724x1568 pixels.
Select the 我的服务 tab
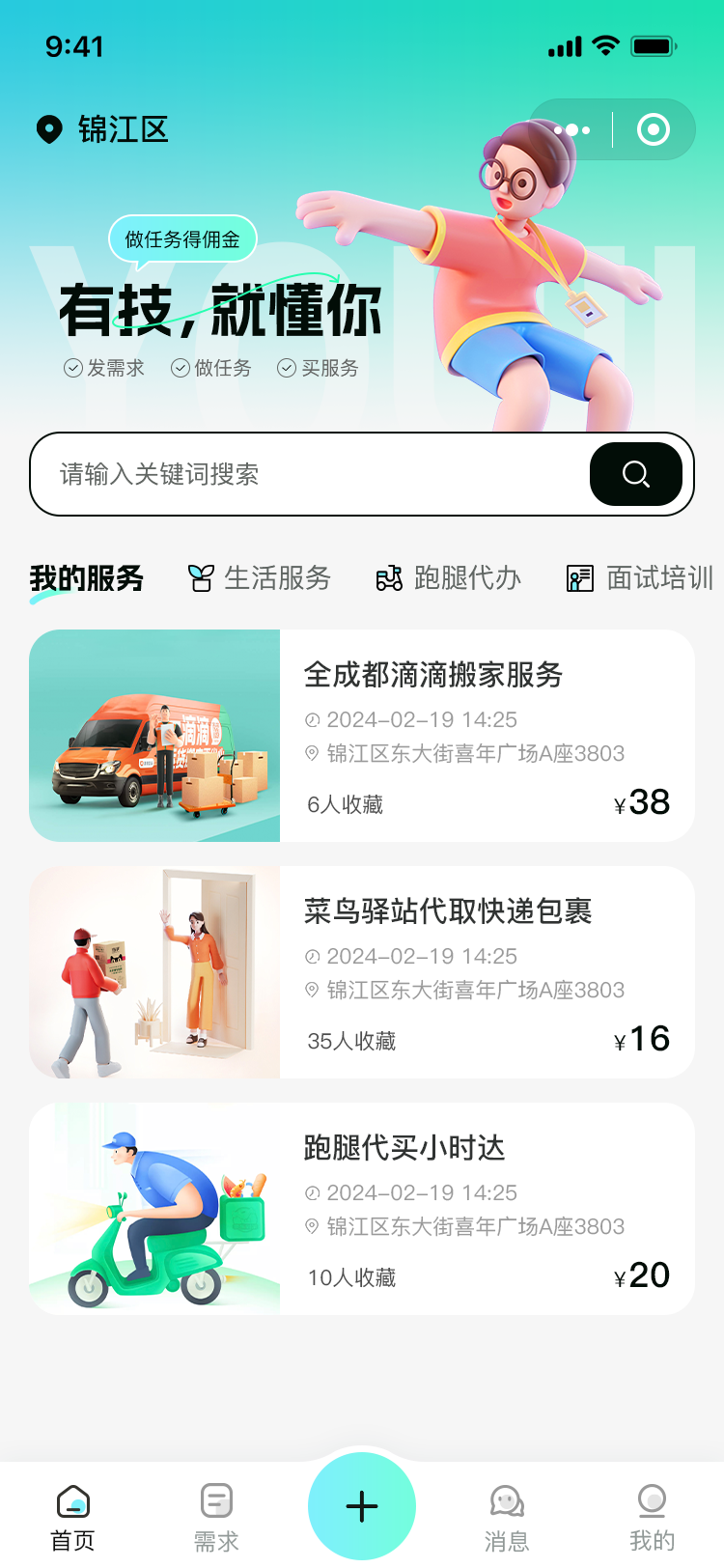point(86,578)
